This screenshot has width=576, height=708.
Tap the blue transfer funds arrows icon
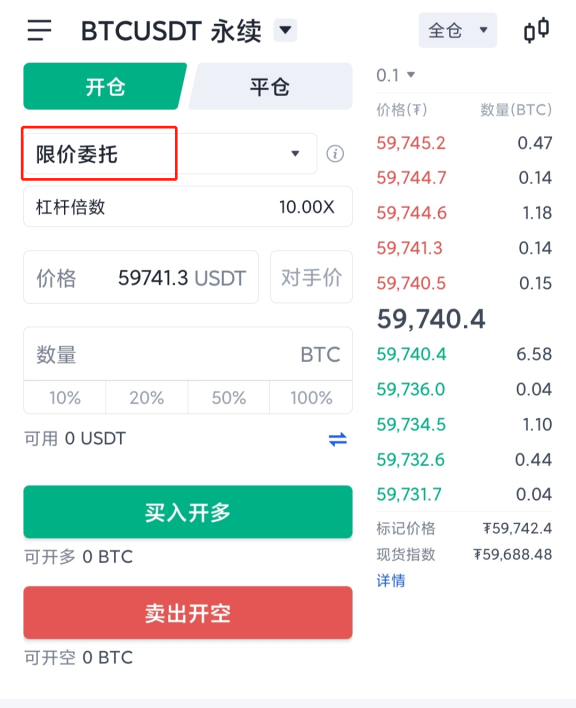[x=338, y=439]
